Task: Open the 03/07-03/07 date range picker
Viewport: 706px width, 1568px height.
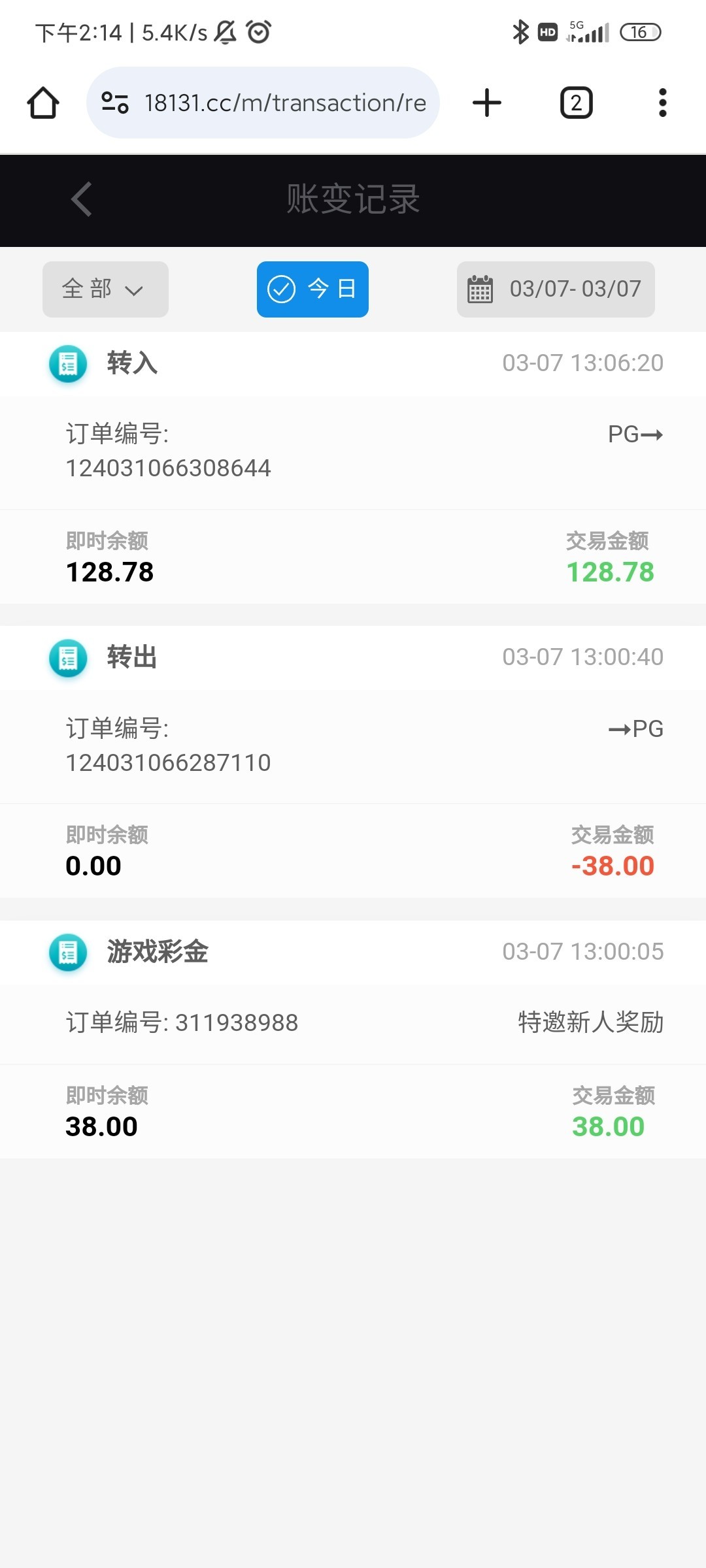Action: (x=556, y=289)
